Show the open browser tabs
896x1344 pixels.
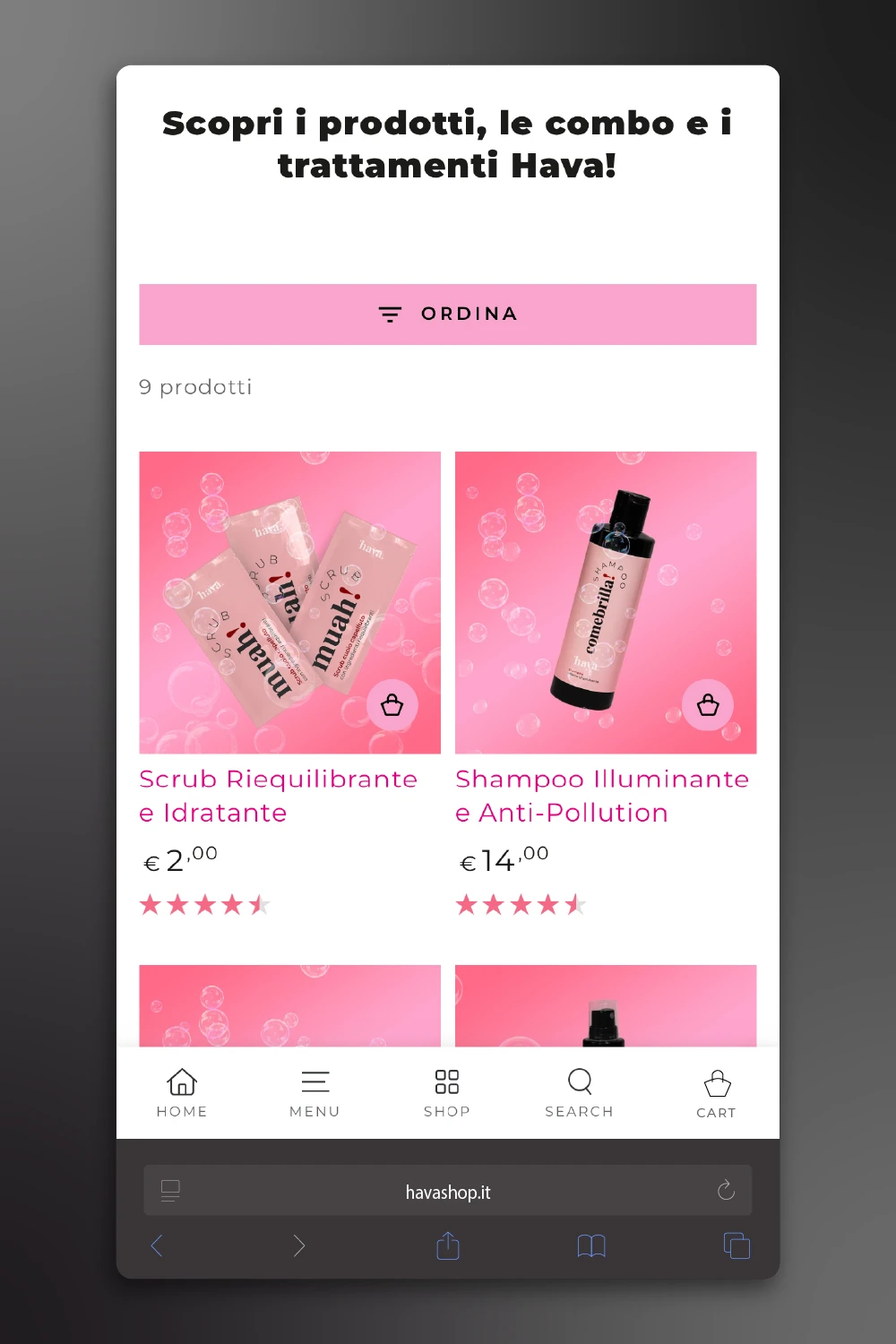(737, 1245)
